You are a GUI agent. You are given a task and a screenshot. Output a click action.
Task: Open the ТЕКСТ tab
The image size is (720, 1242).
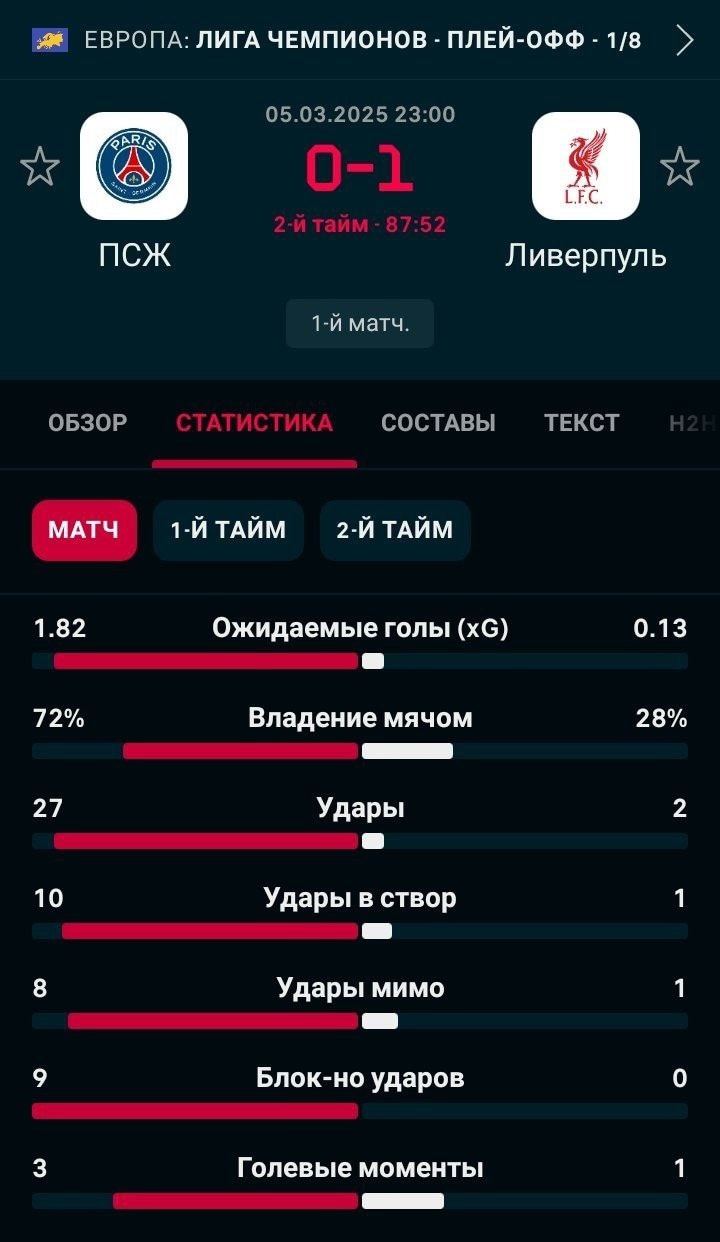coord(582,423)
